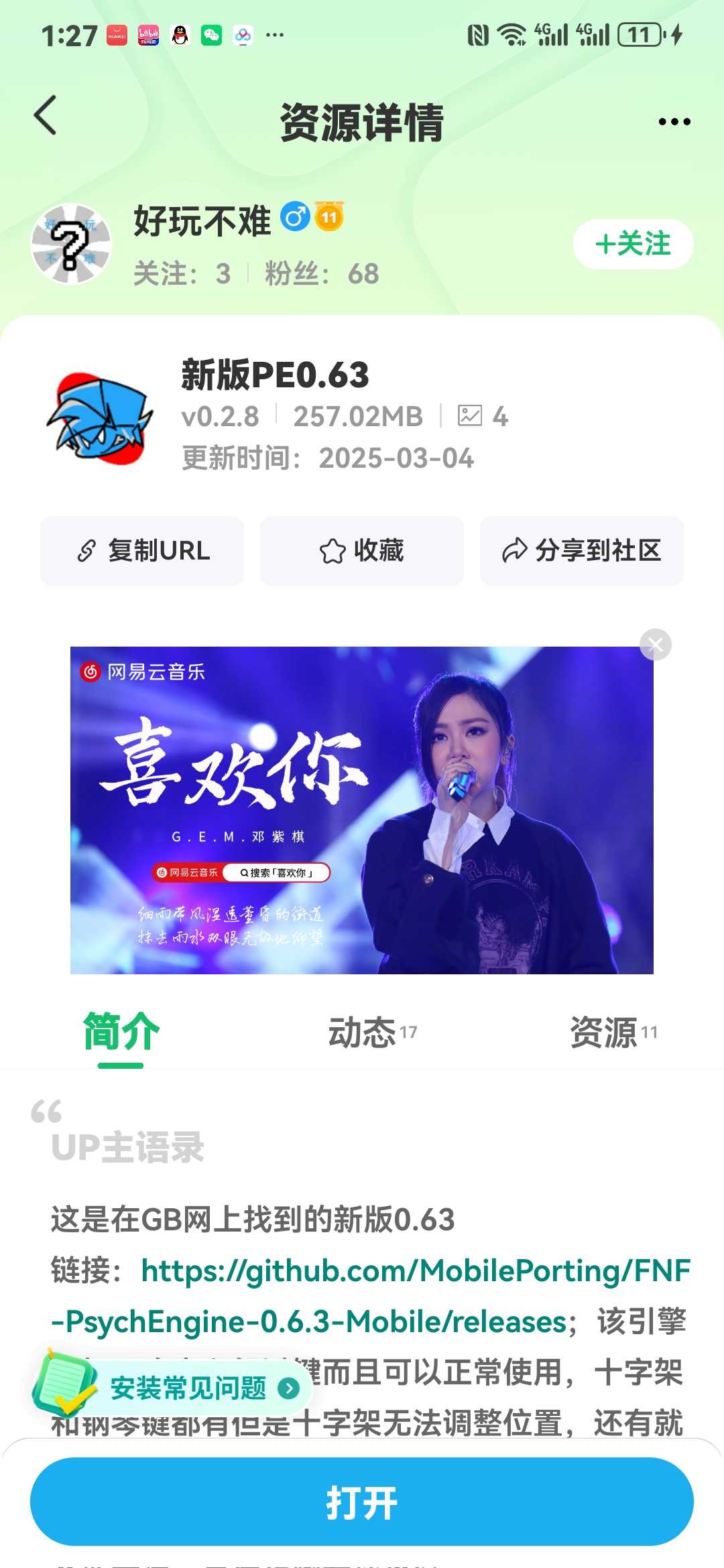
Task: View 安装常见问题 help
Action: click(x=188, y=1388)
